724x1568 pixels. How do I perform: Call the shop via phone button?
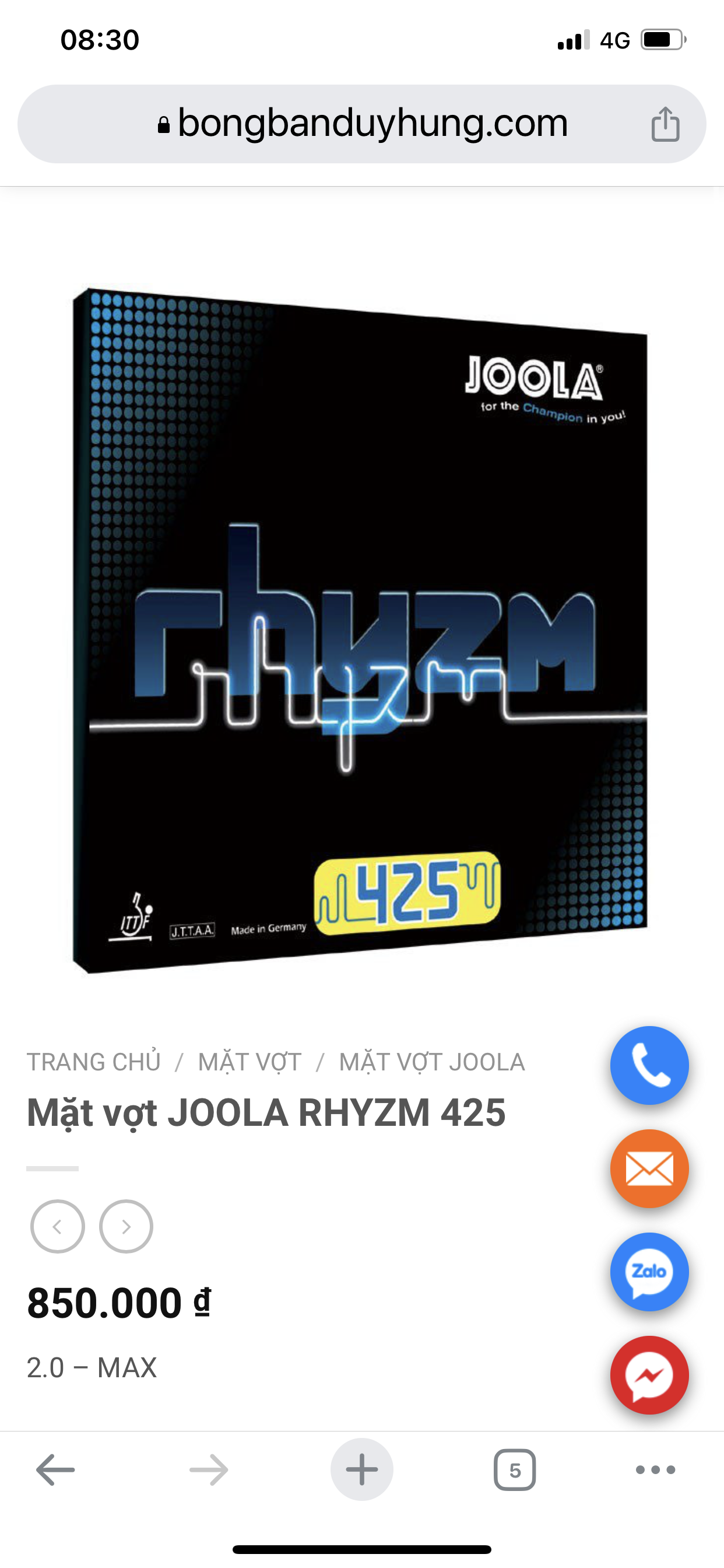click(649, 1065)
